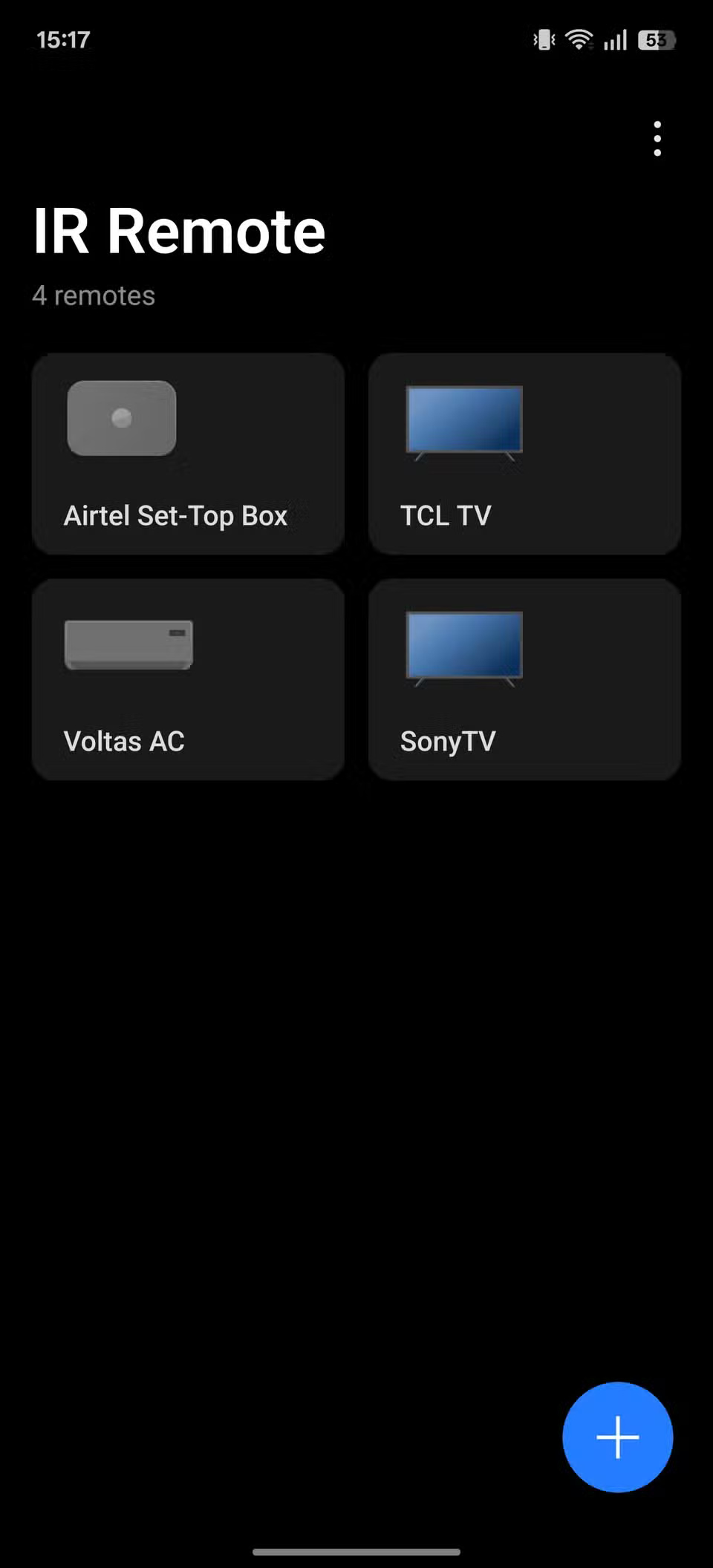The height and width of the screenshot is (1568, 713).
Task: Tap the Voltas AC label text
Action: pyautogui.click(x=124, y=740)
